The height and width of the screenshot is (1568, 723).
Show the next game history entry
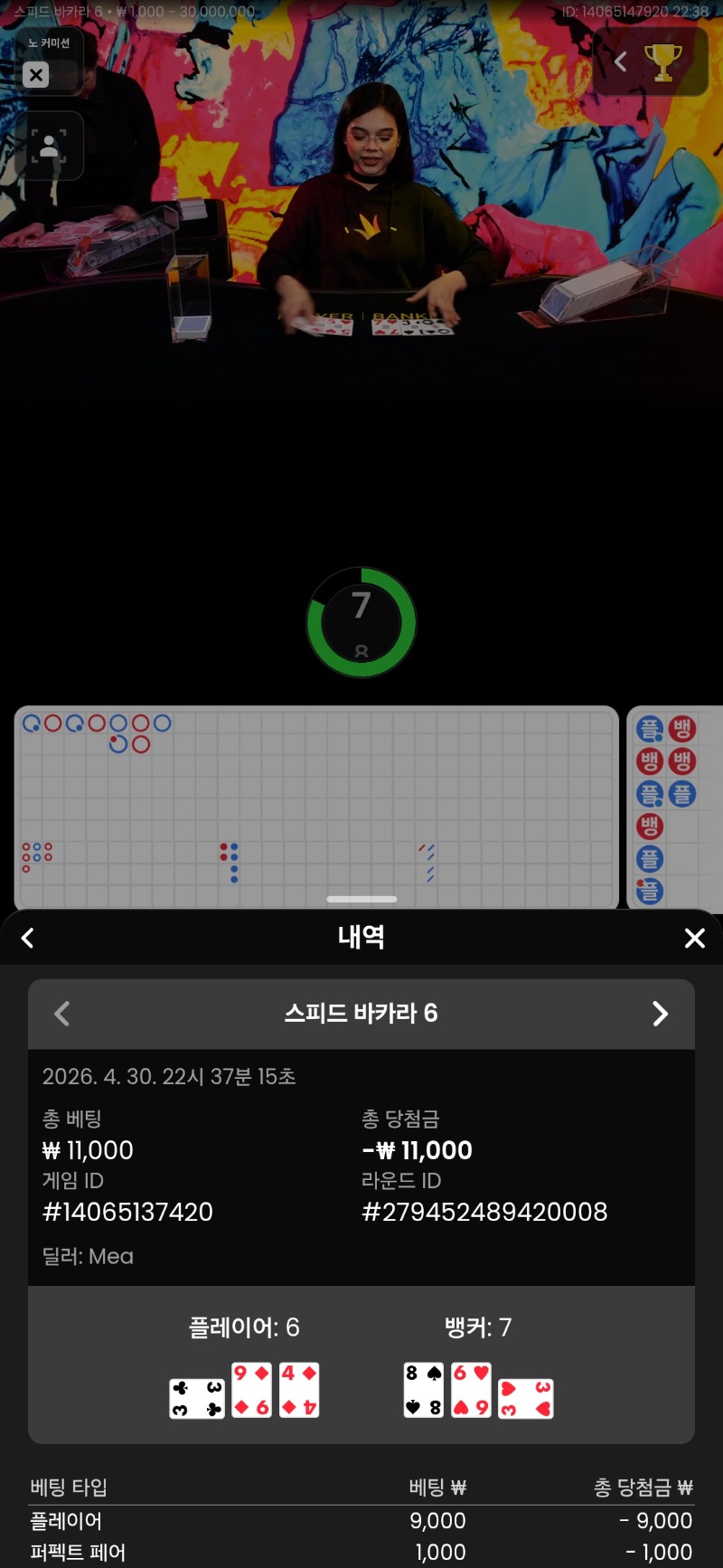pos(661,1014)
